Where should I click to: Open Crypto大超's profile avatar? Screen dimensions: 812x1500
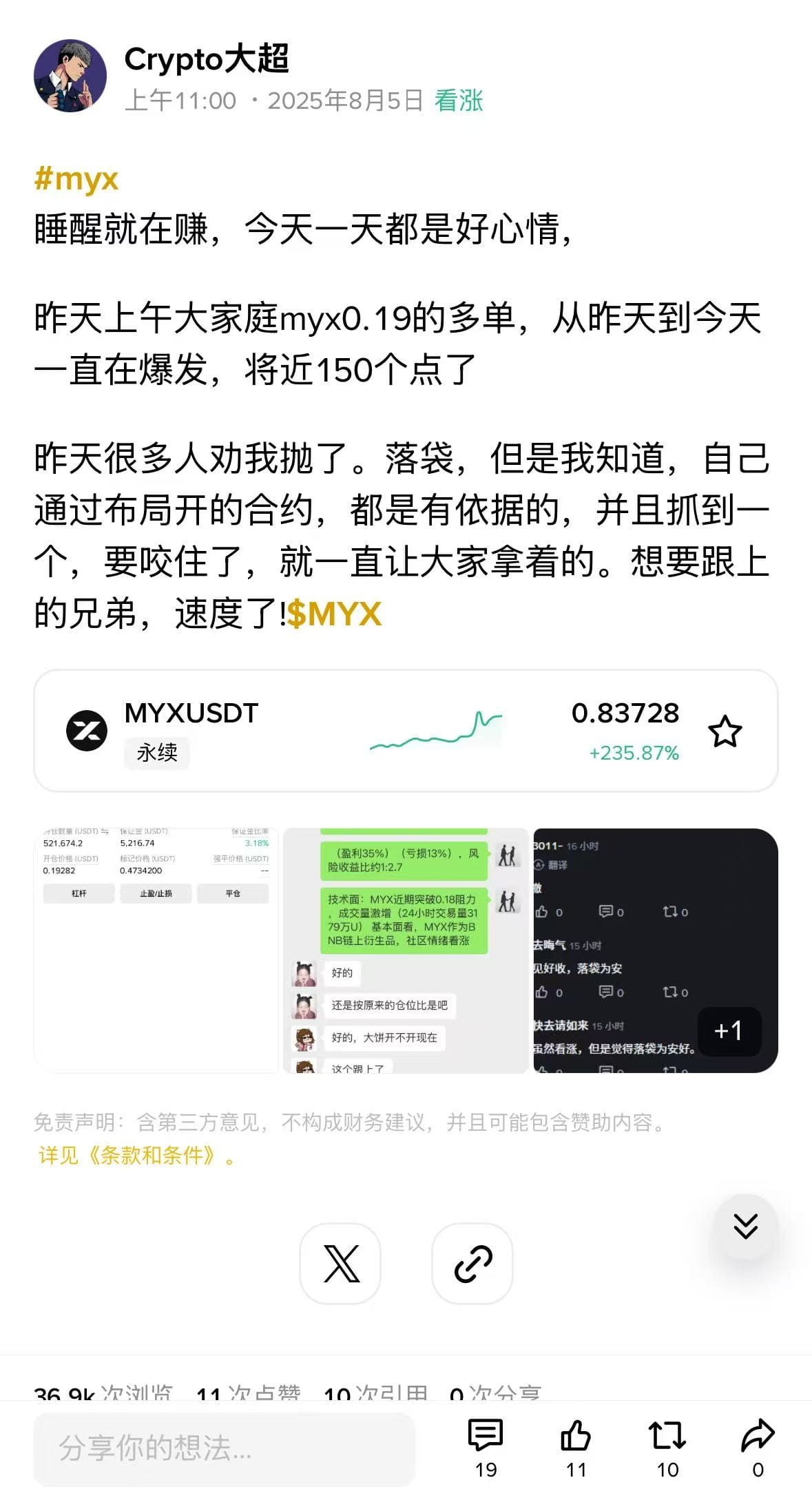click(x=70, y=76)
